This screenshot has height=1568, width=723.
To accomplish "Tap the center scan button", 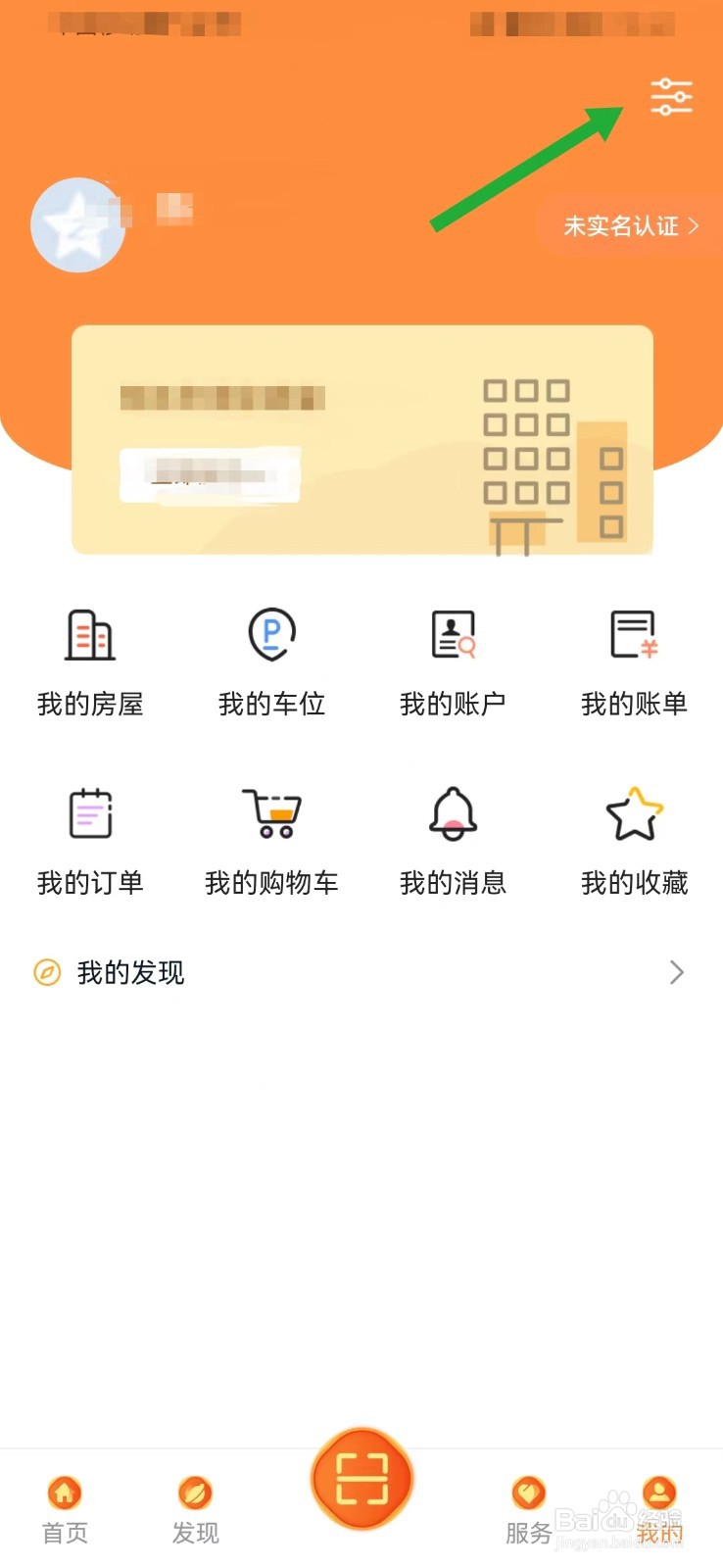I will point(361,1478).
